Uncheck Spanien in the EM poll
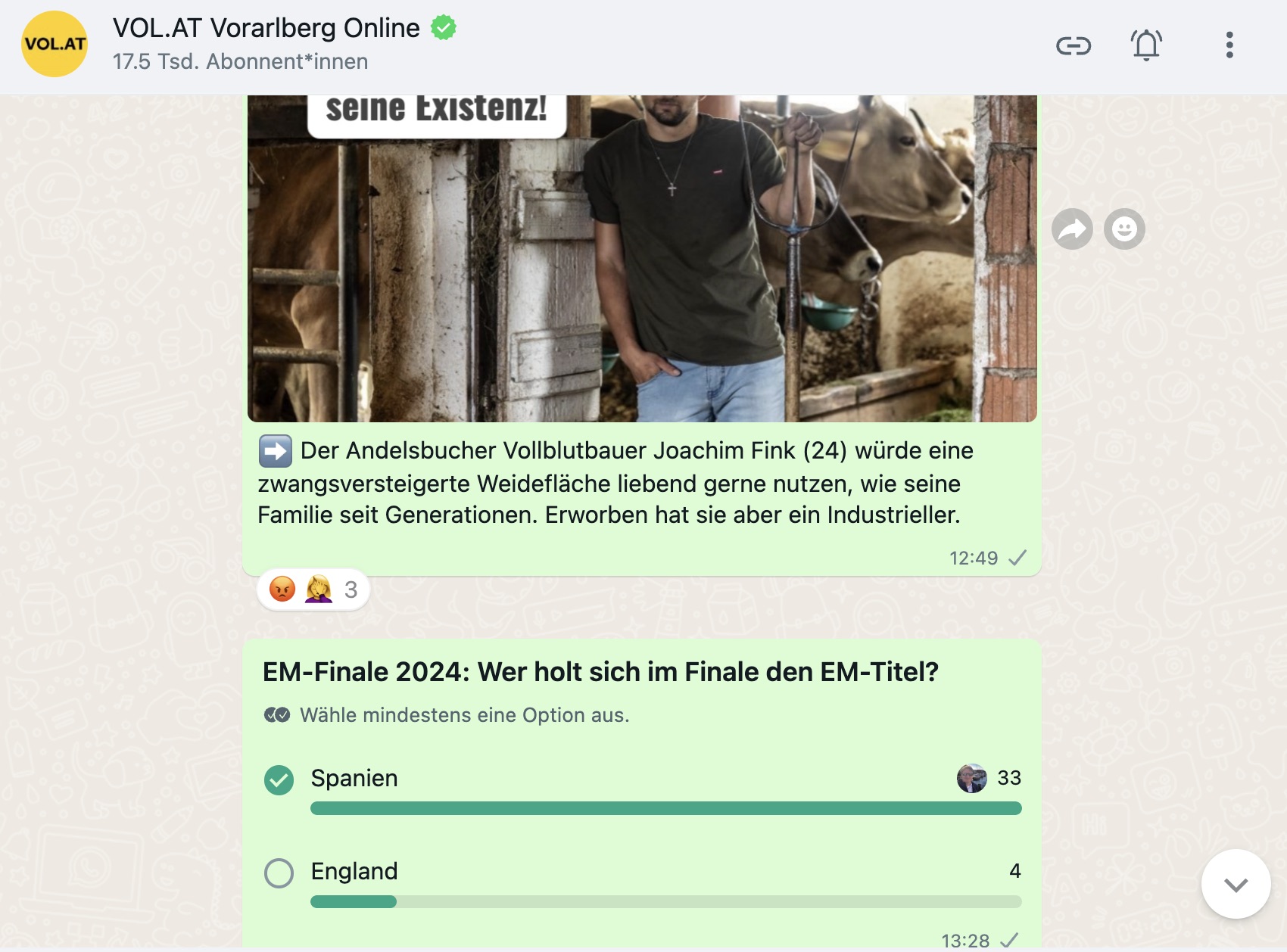Image resolution: width=1287 pixels, height=952 pixels. (279, 779)
